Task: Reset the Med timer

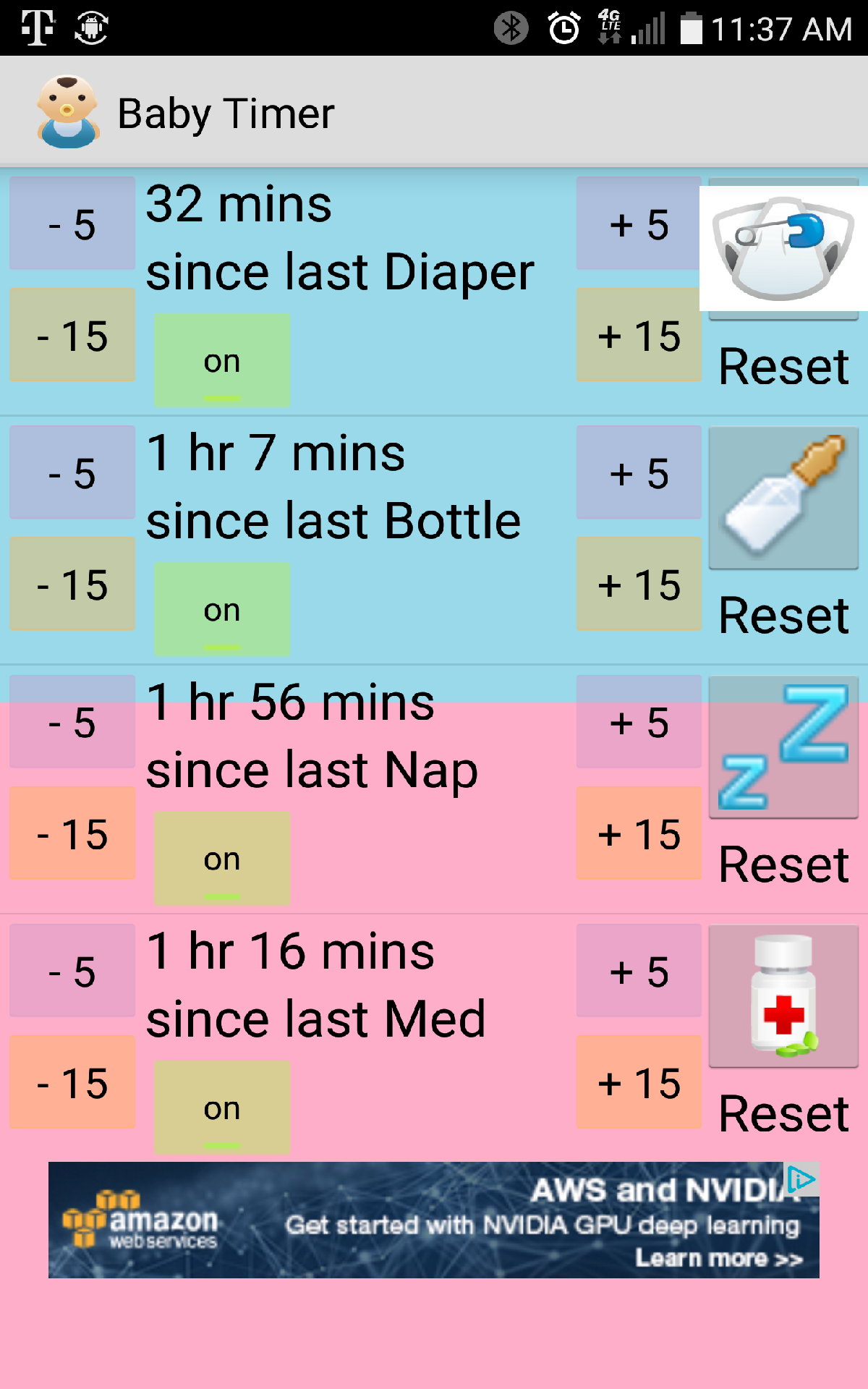Action: pos(784,1114)
